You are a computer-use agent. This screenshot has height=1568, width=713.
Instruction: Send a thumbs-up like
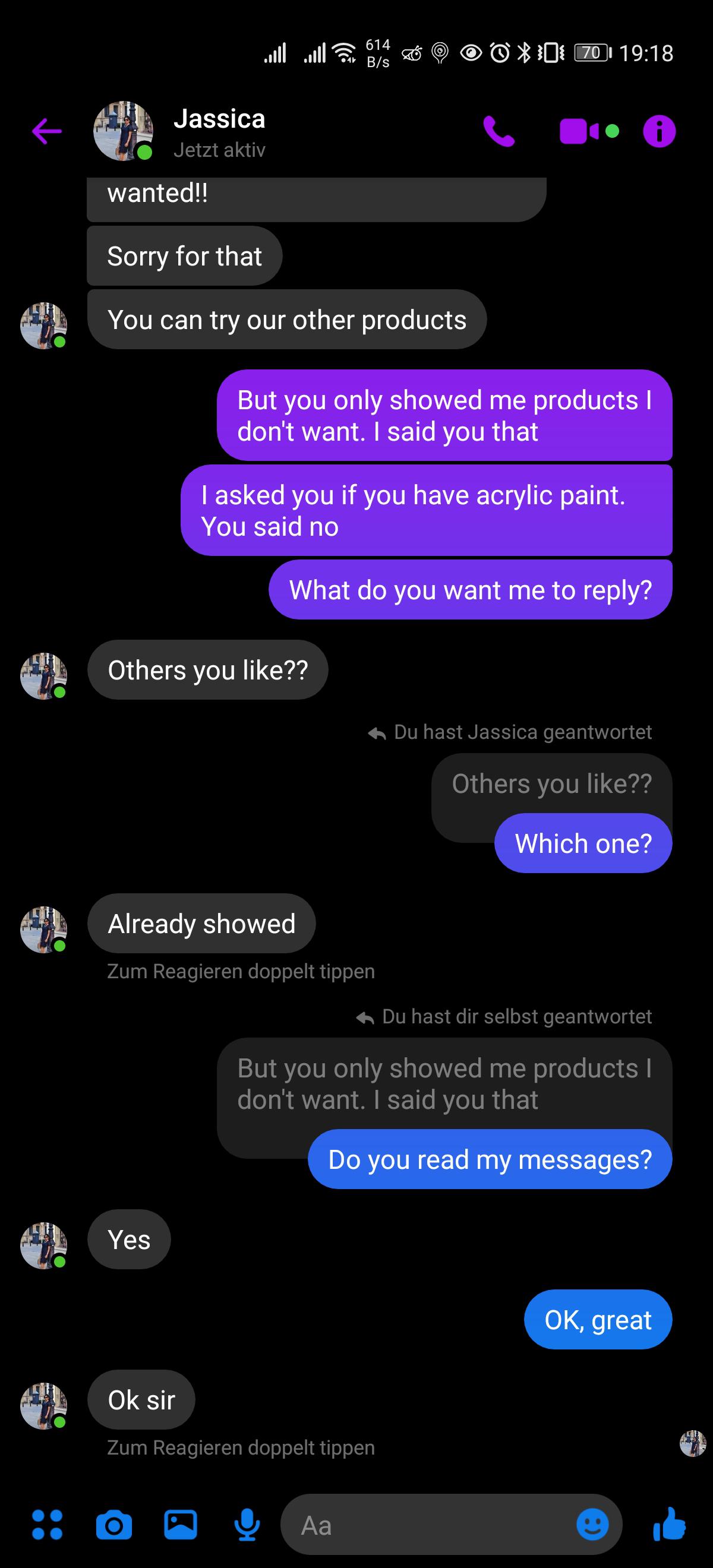669,1524
